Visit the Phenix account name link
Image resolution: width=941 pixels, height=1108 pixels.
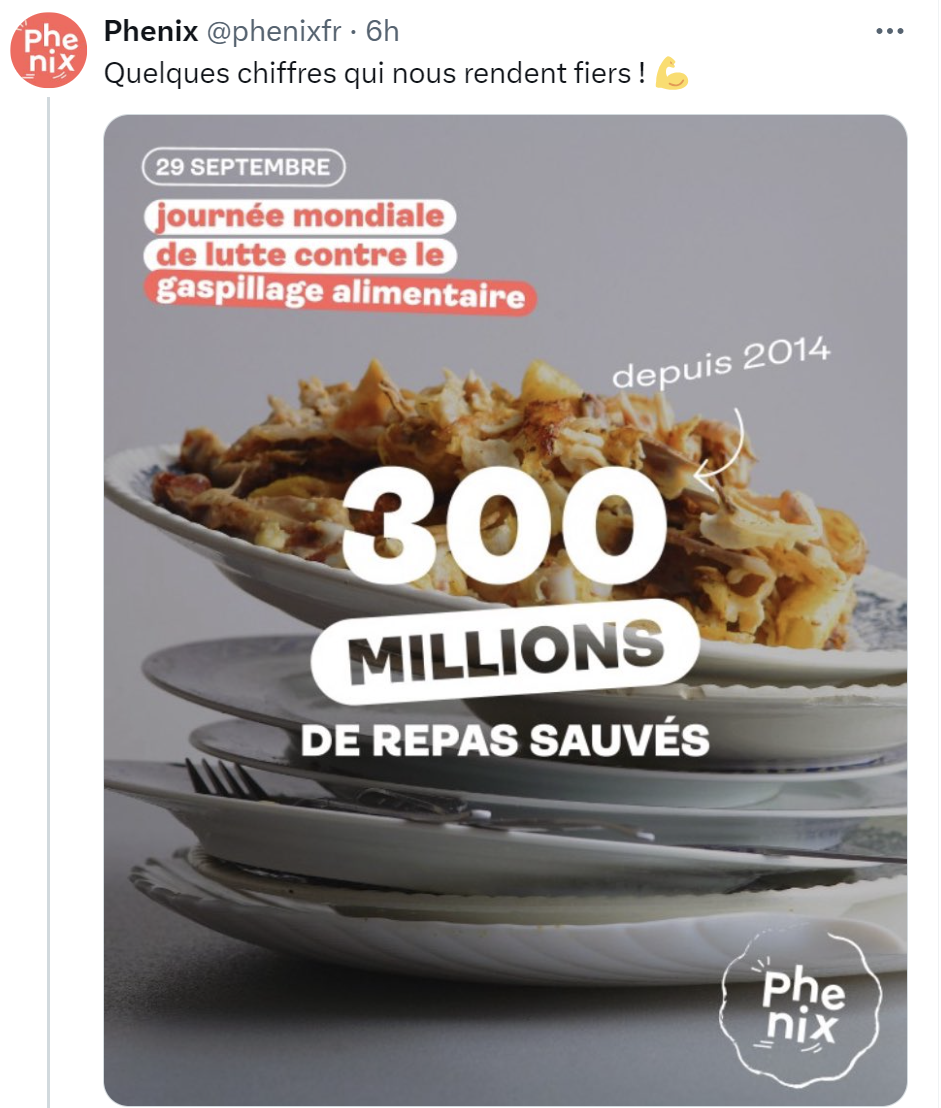point(151,32)
